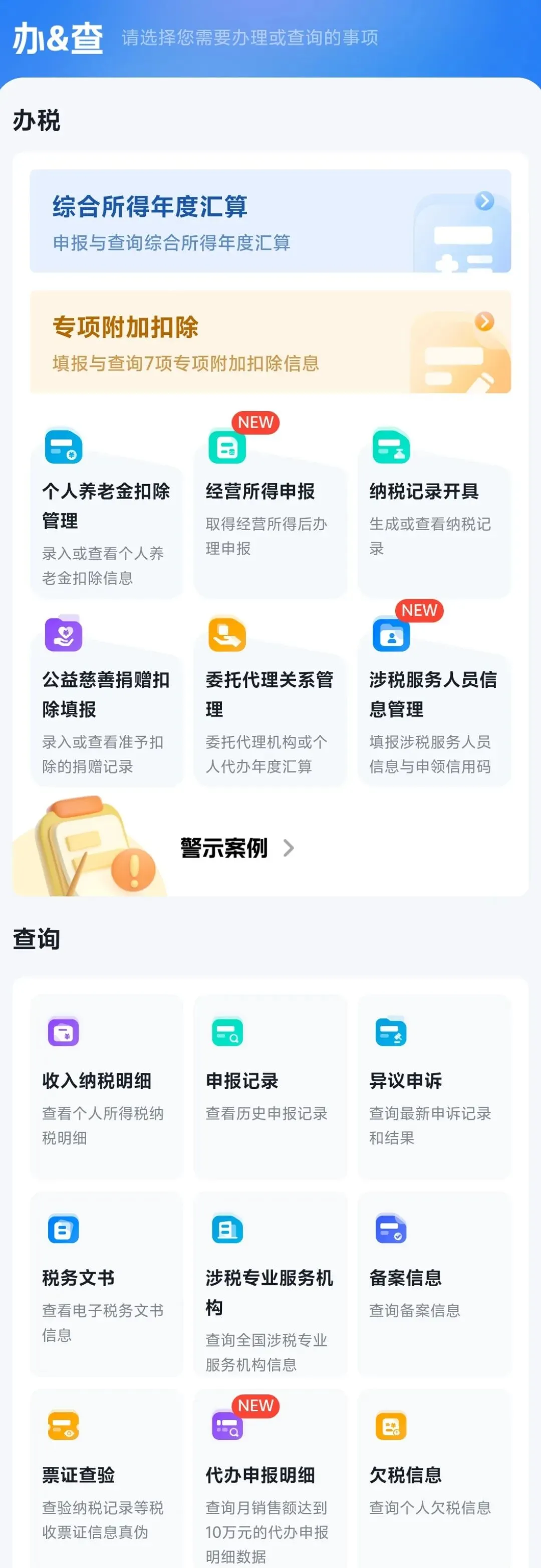The image size is (541, 1568).
Task: Open 涉税专业服务机构 query
Action: 270,1284
